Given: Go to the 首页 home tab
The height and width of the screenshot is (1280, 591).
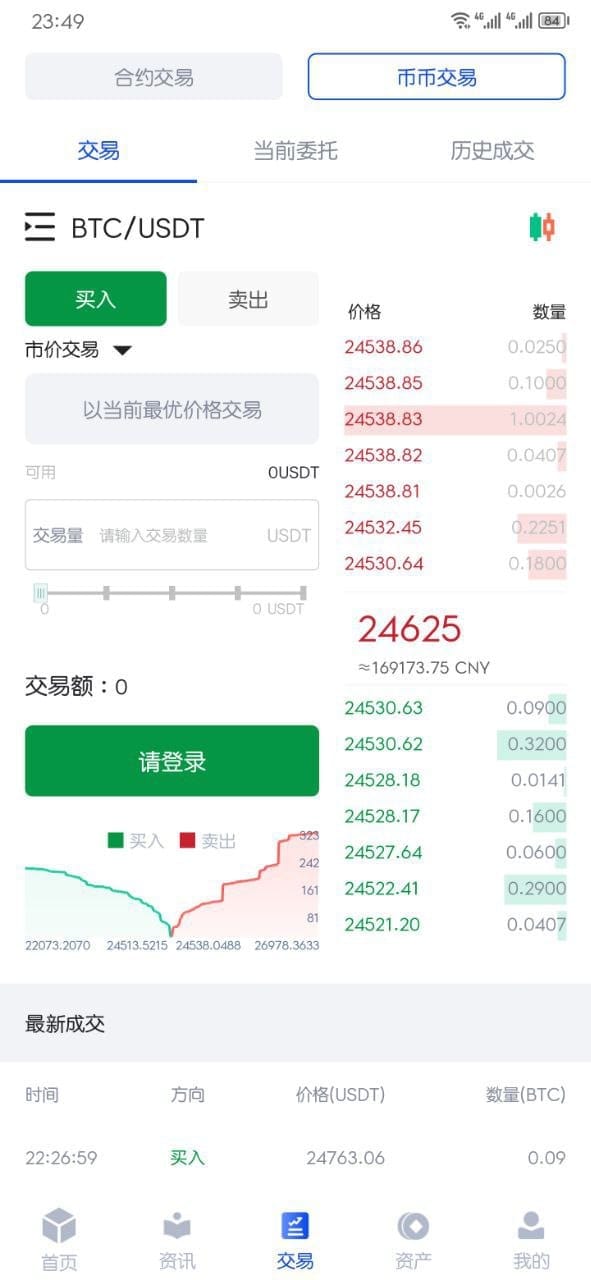Looking at the screenshot, I should (59, 1239).
